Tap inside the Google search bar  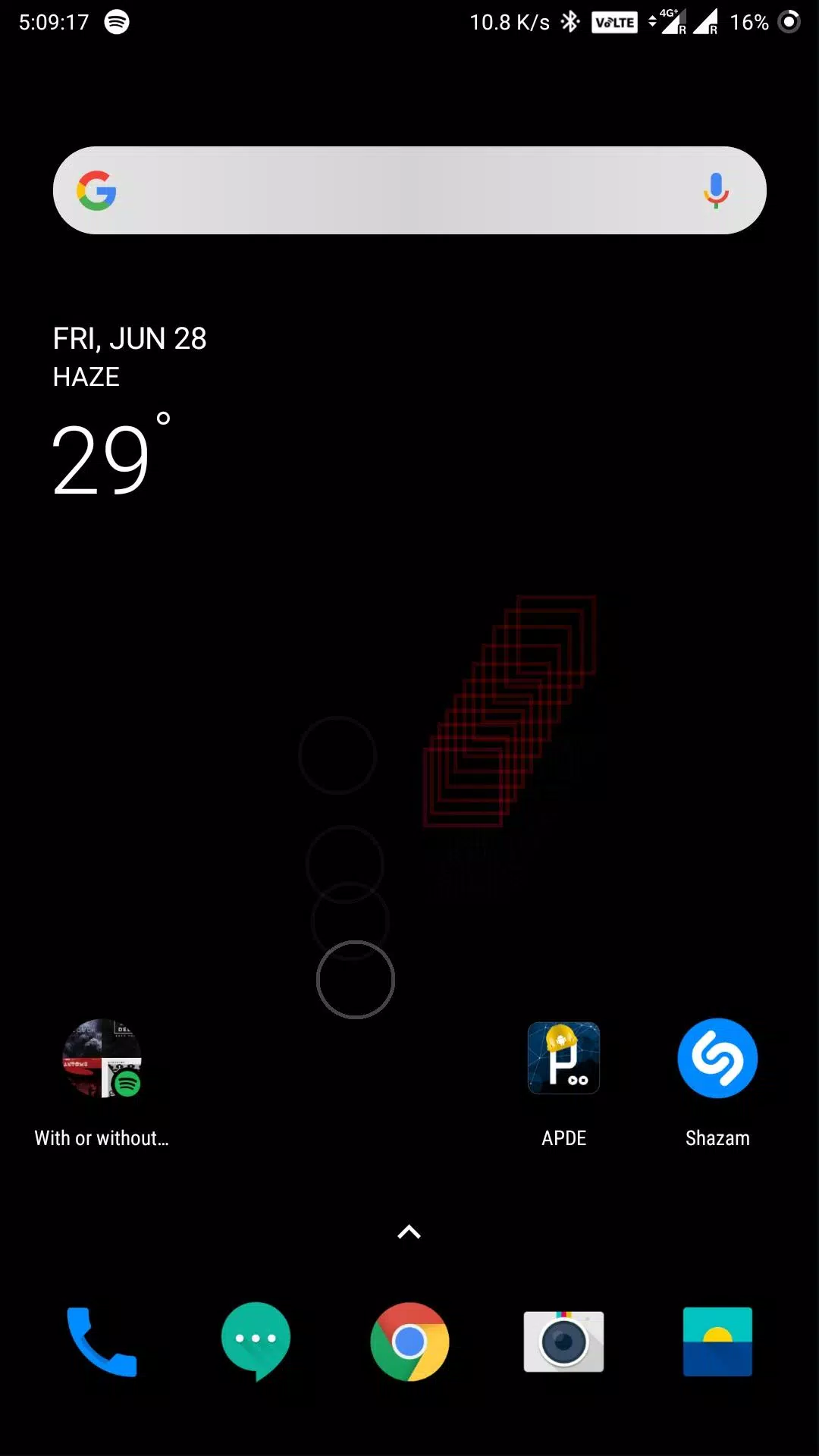click(x=409, y=190)
